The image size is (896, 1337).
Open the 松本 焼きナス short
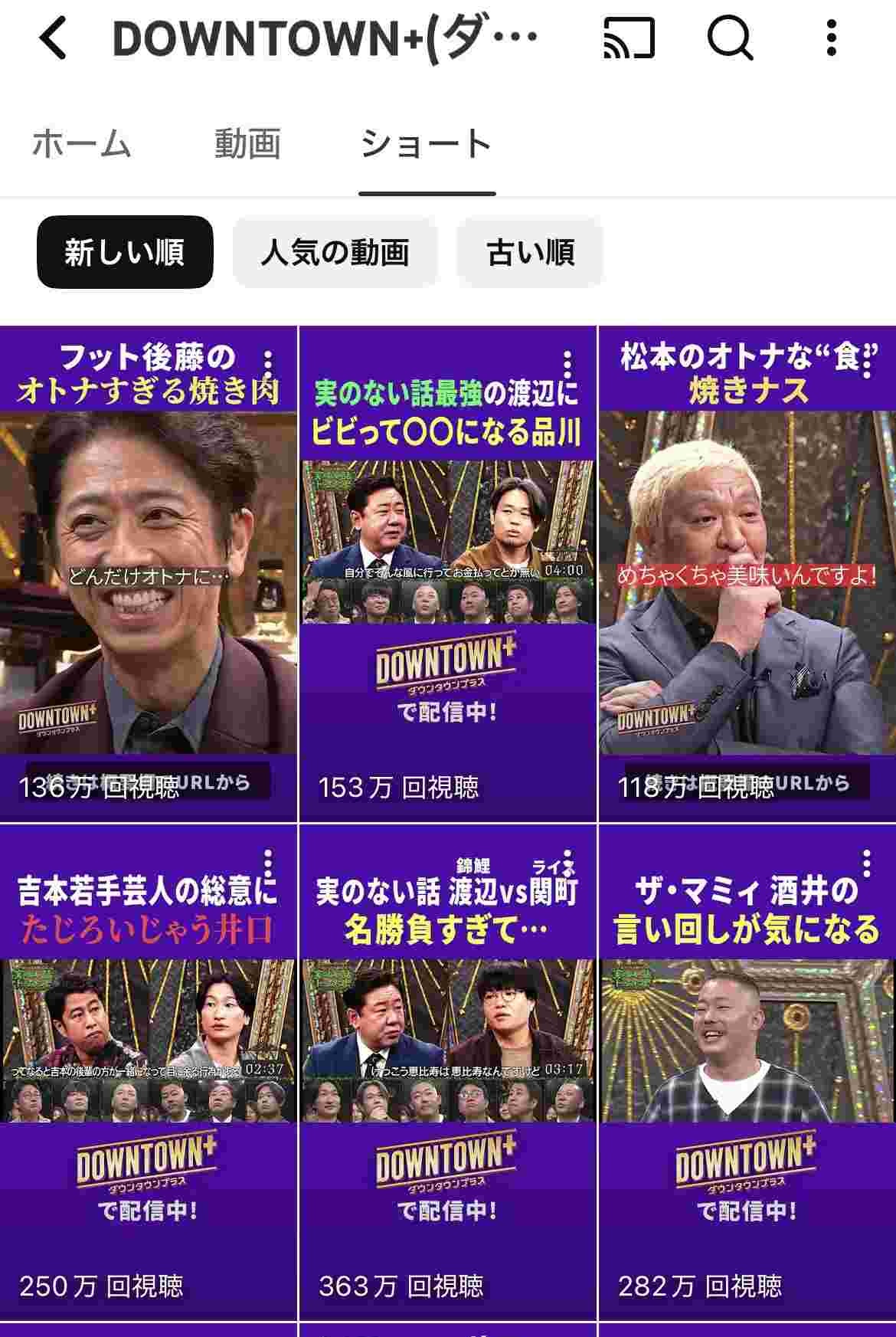pyautogui.click(x=747, y=575)
